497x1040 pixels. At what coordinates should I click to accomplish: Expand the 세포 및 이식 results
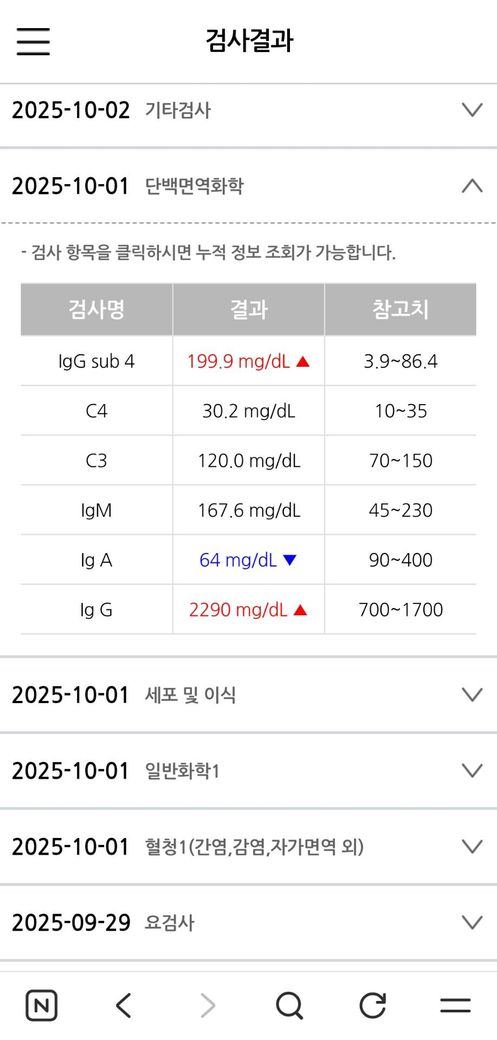click(248, 695)
